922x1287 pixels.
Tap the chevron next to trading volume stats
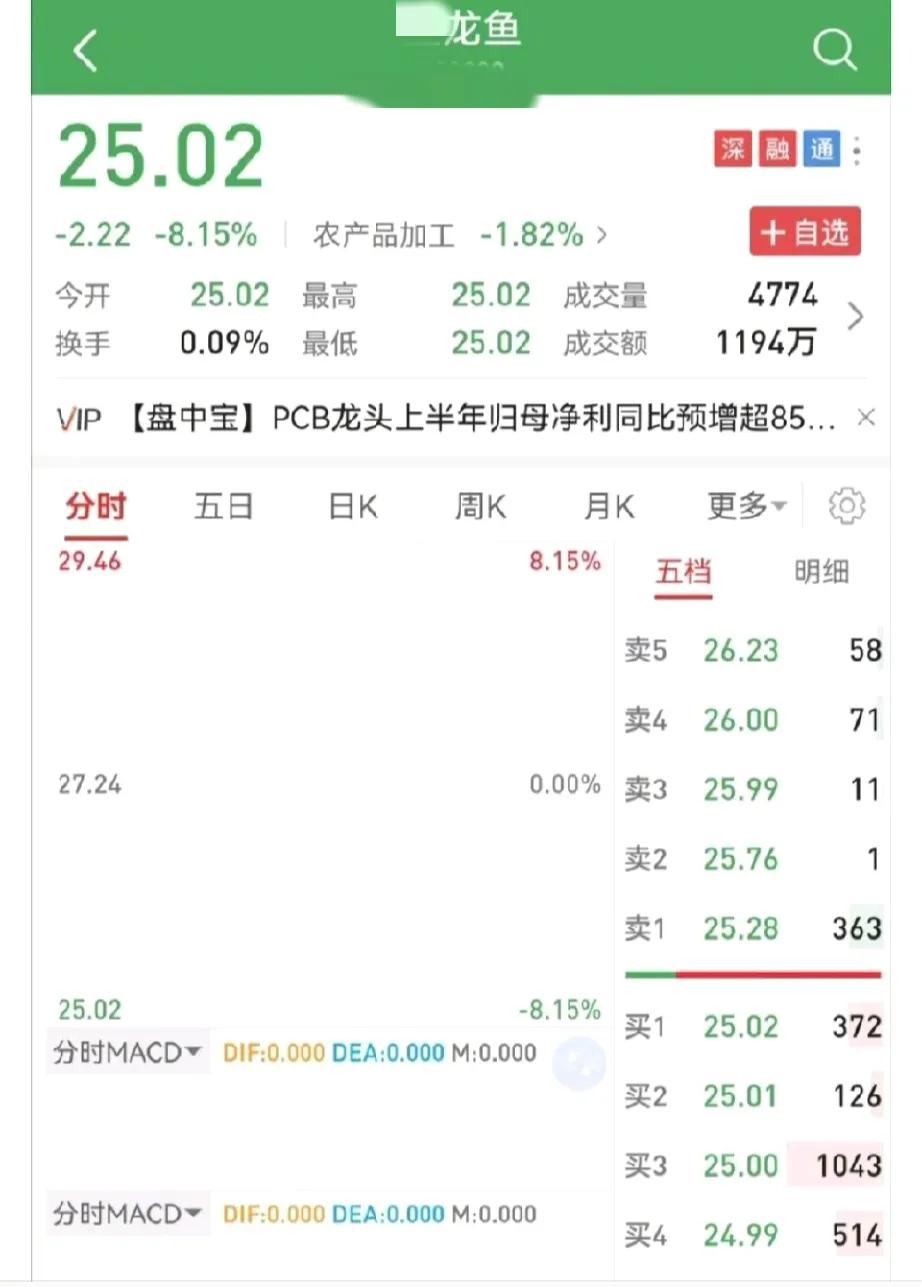[857, 317]
